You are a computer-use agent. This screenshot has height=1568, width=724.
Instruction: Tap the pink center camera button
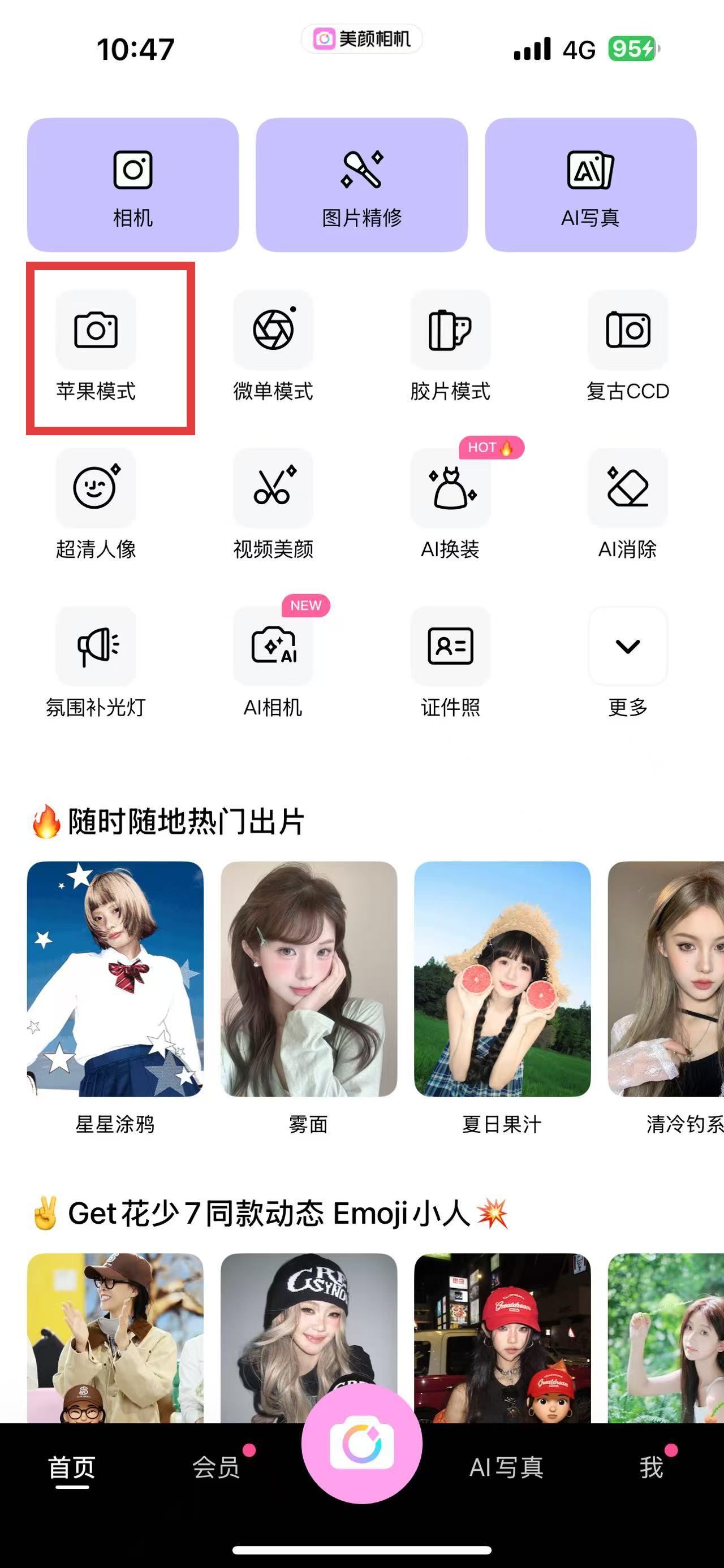pyautogui.click(x=361, y=1444)
